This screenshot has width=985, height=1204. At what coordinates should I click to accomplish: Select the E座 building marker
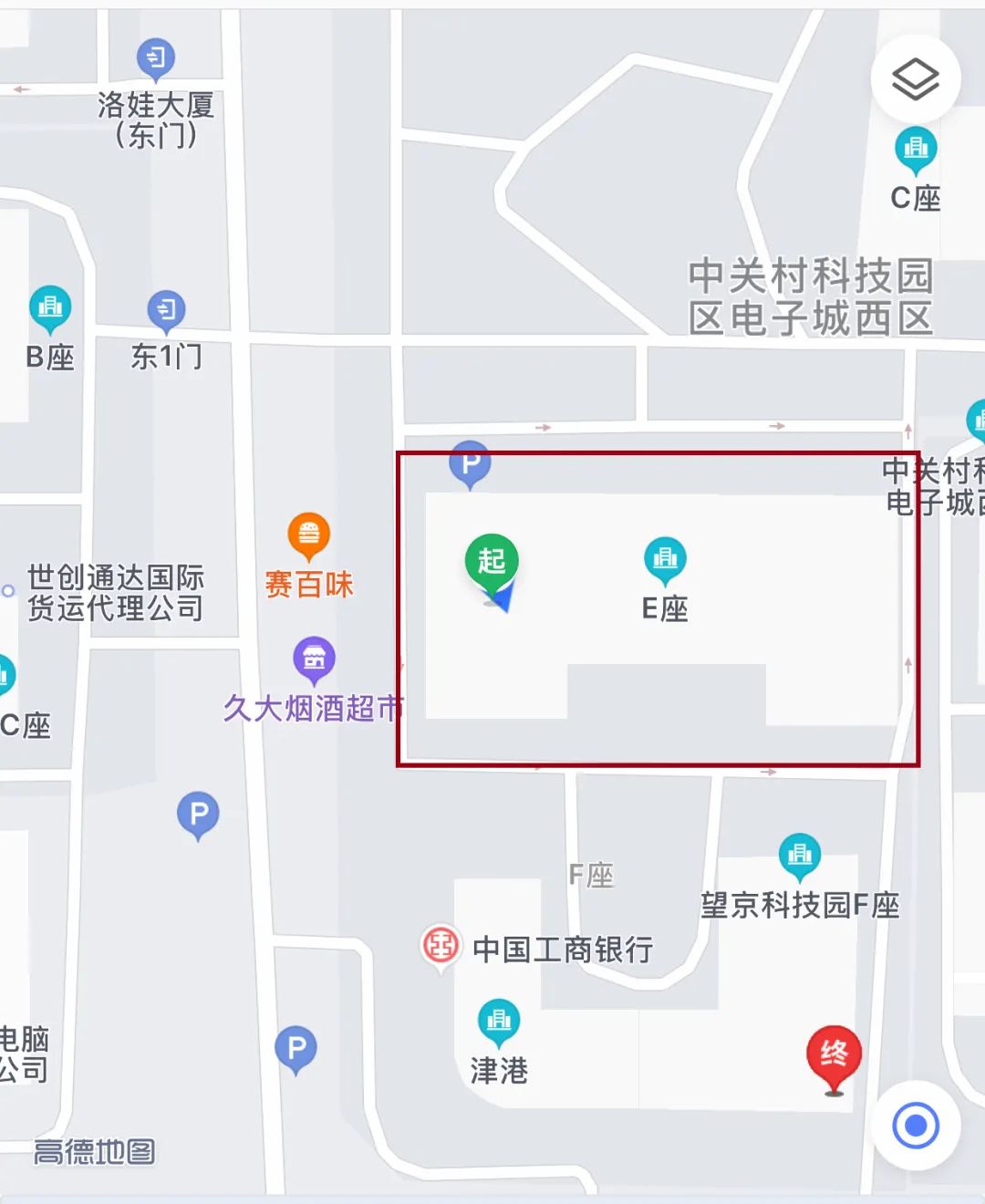(665, 559)
